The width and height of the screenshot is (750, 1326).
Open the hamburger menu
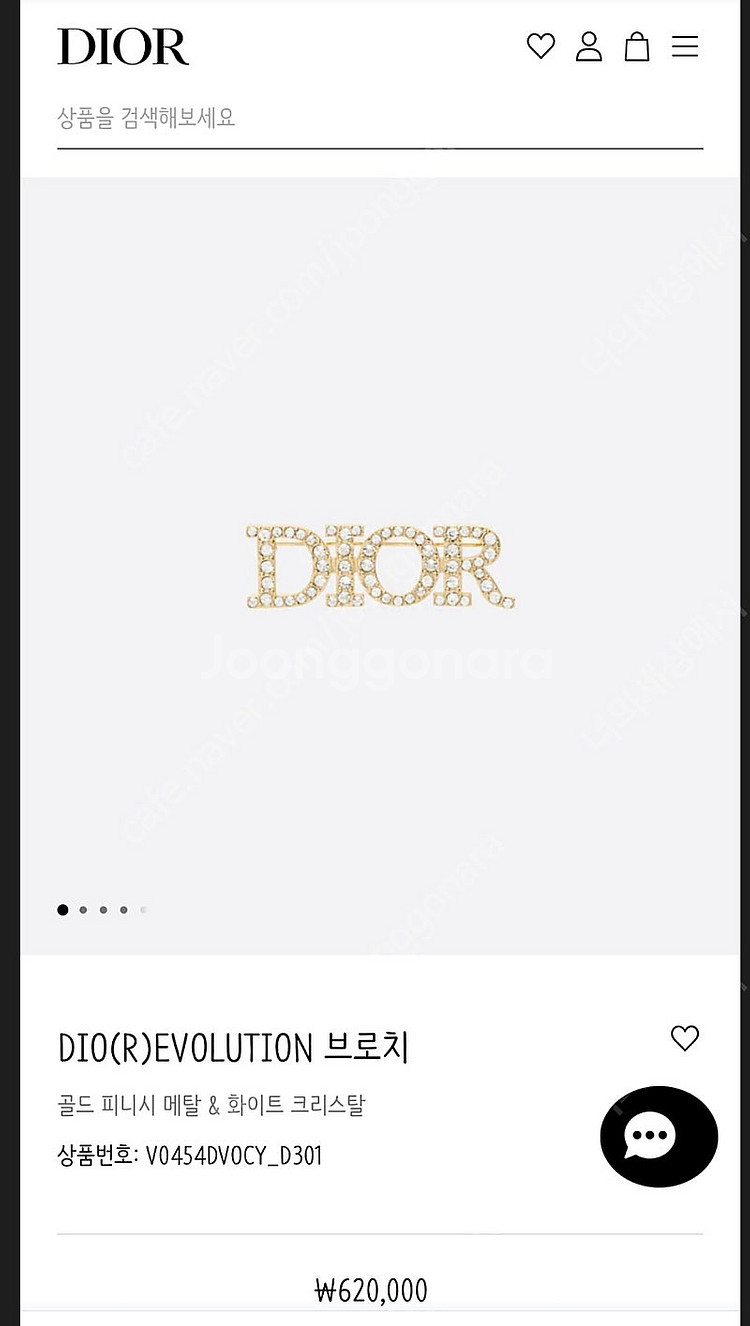coord(685,46)
